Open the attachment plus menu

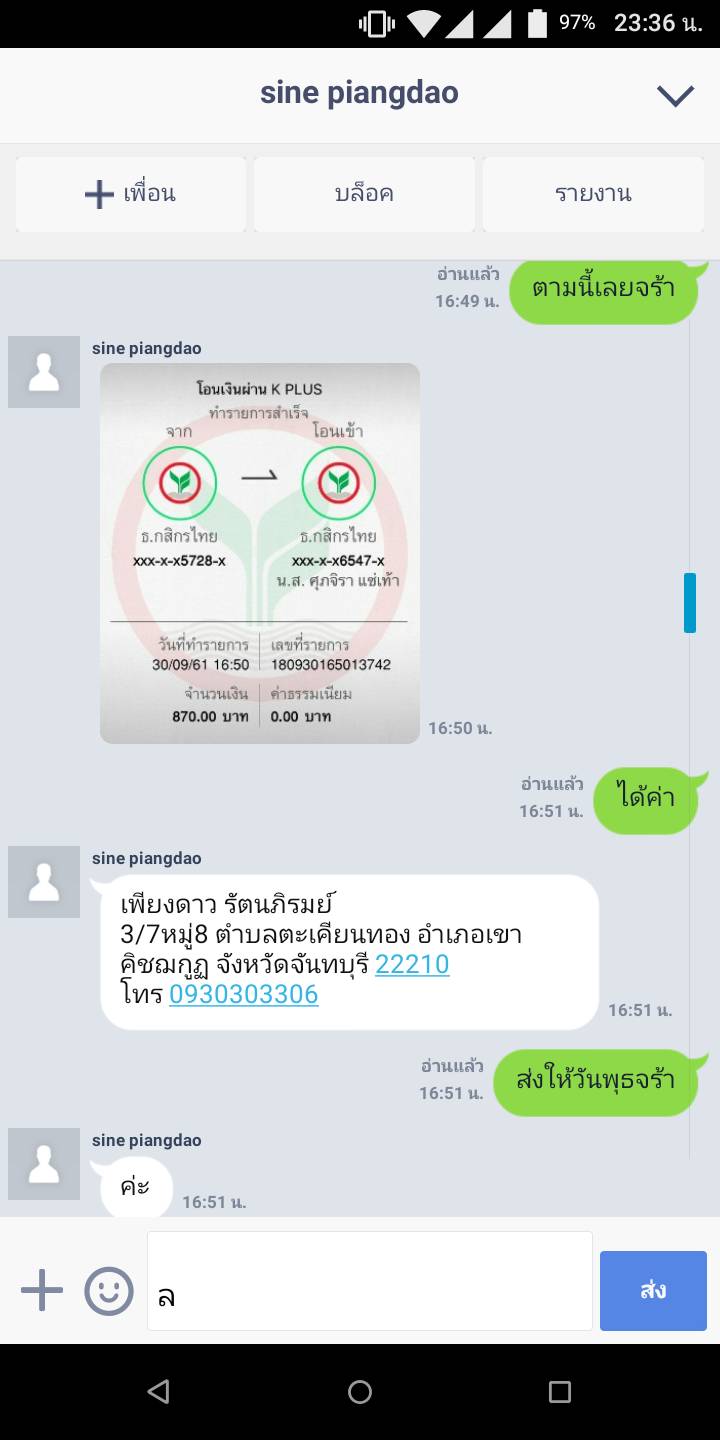pyautogui.click(x=42, y=1290)
